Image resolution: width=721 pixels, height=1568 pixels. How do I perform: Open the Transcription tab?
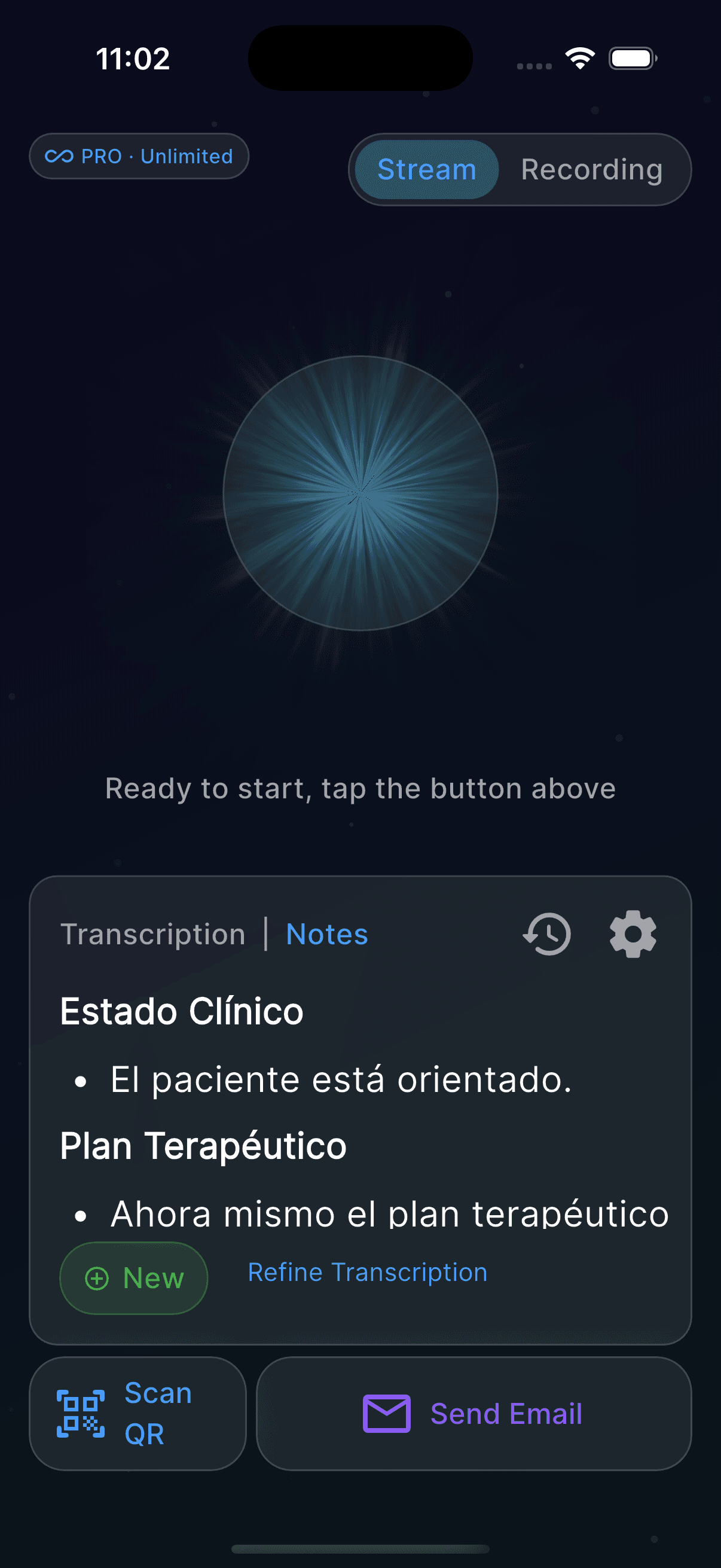click(x=152, y=933)
